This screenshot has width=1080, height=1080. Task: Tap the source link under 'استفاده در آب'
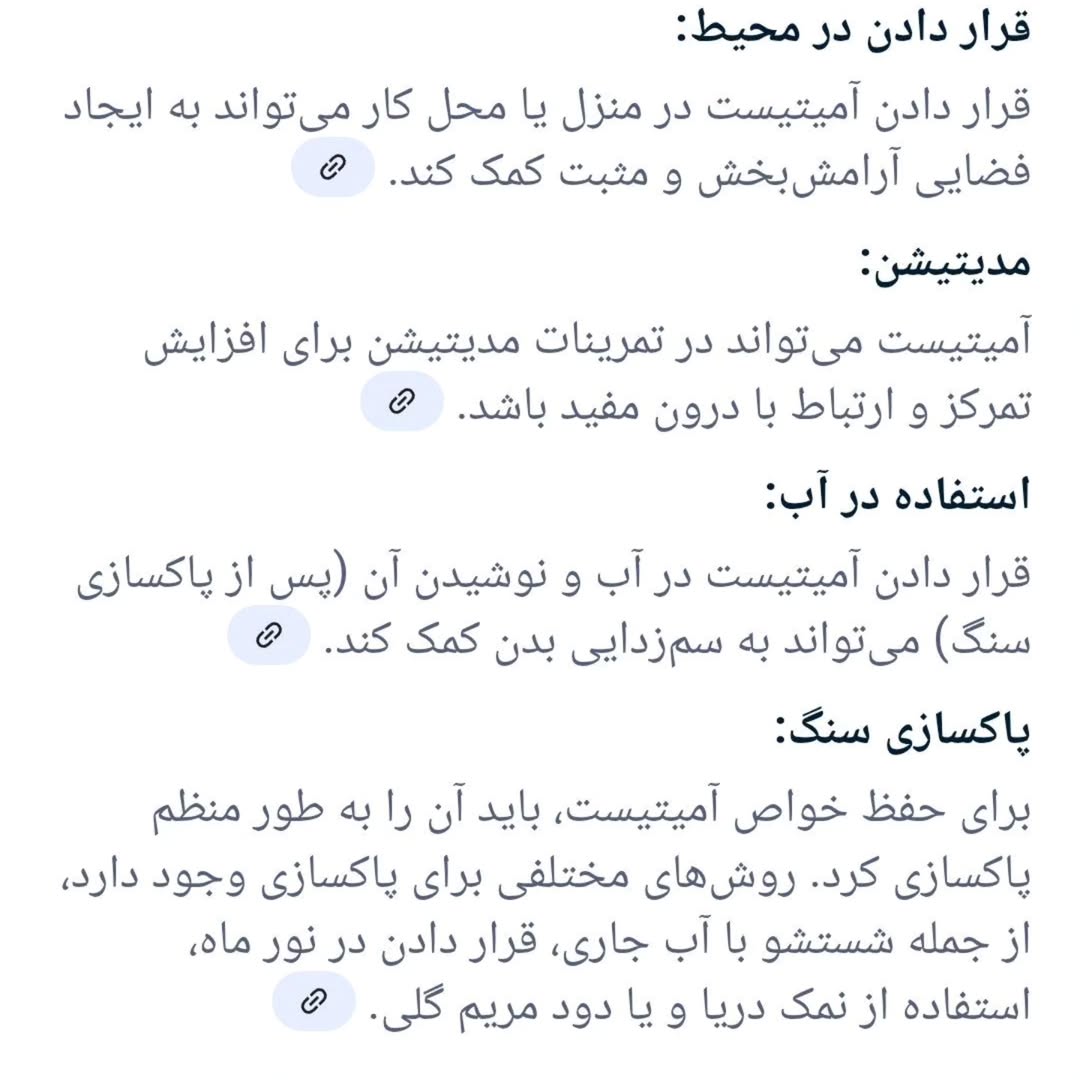point(268,636)
